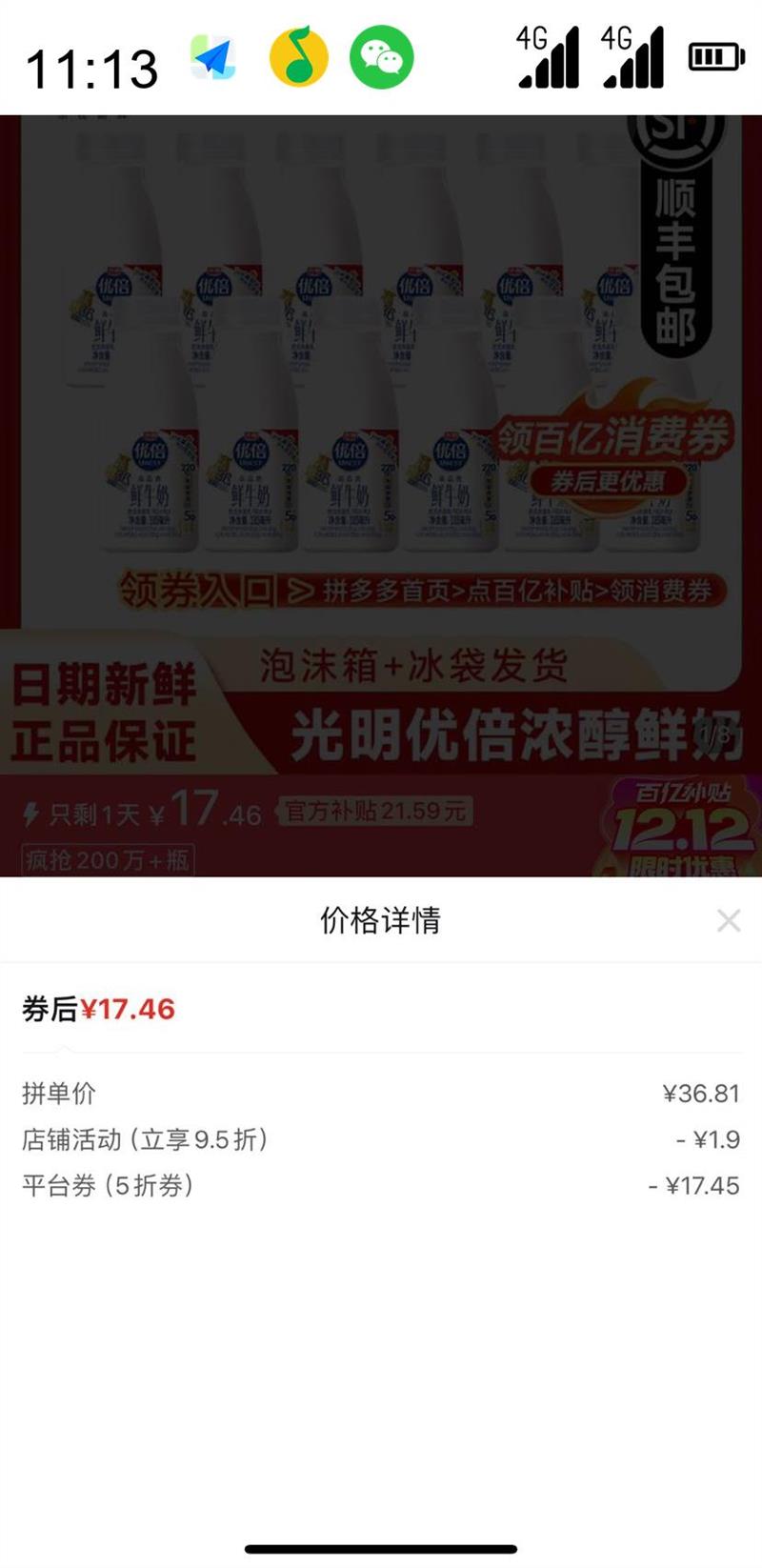Tap the 1/8 image counter
This screenshot has width=762, height=1568.
[711, 734]
